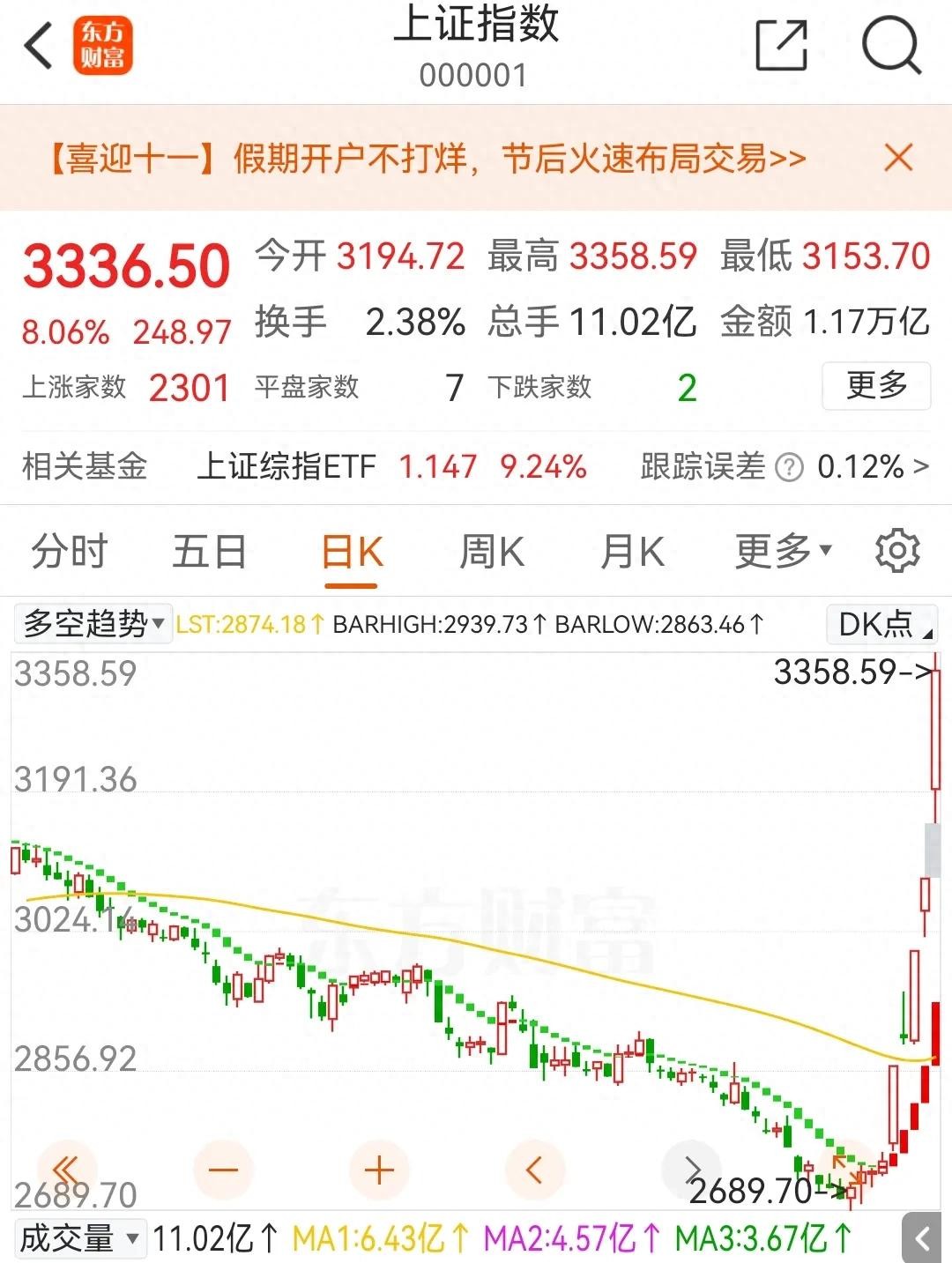
Task: Open the 喜迎十一 promotion banner
Action: click(428, 159)
